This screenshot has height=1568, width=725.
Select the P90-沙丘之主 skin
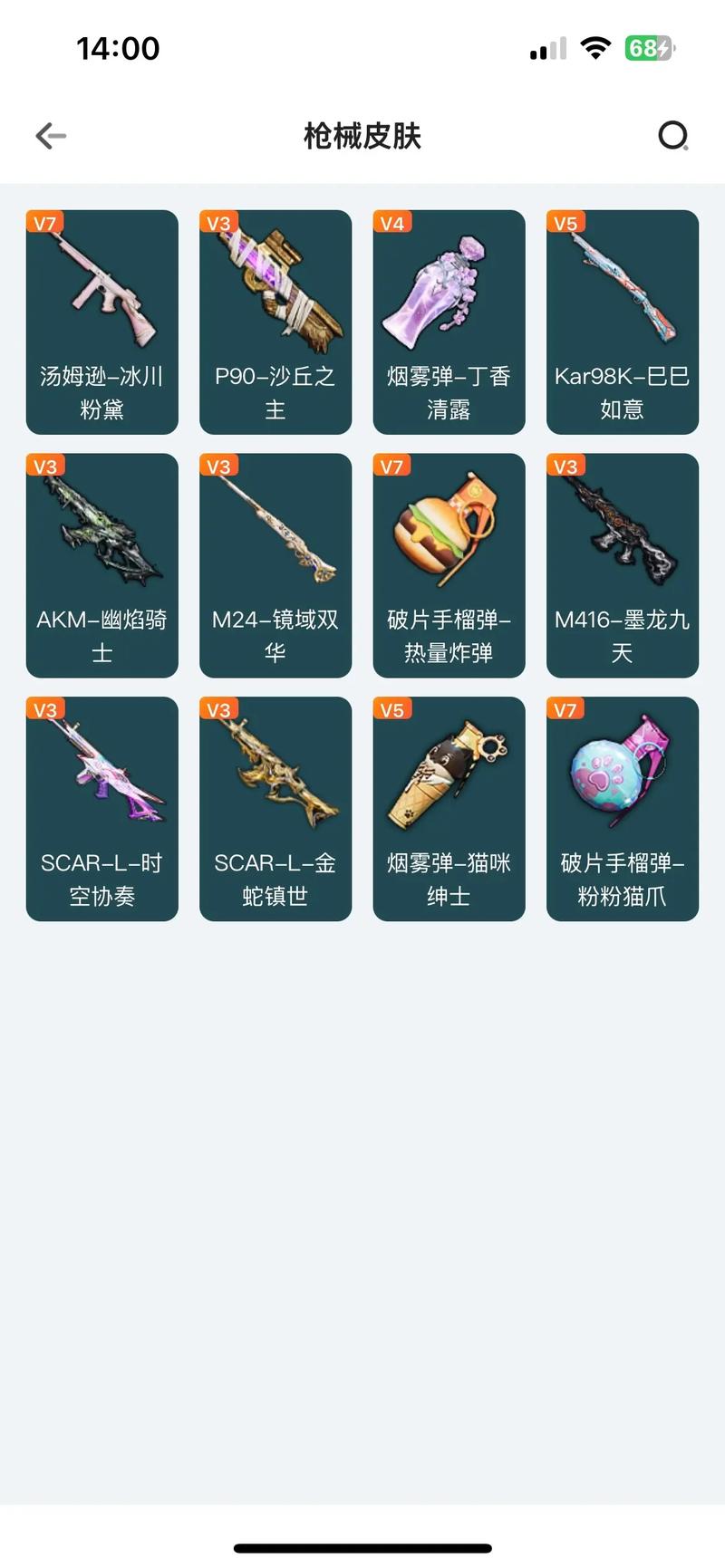[x=275, y=322]
